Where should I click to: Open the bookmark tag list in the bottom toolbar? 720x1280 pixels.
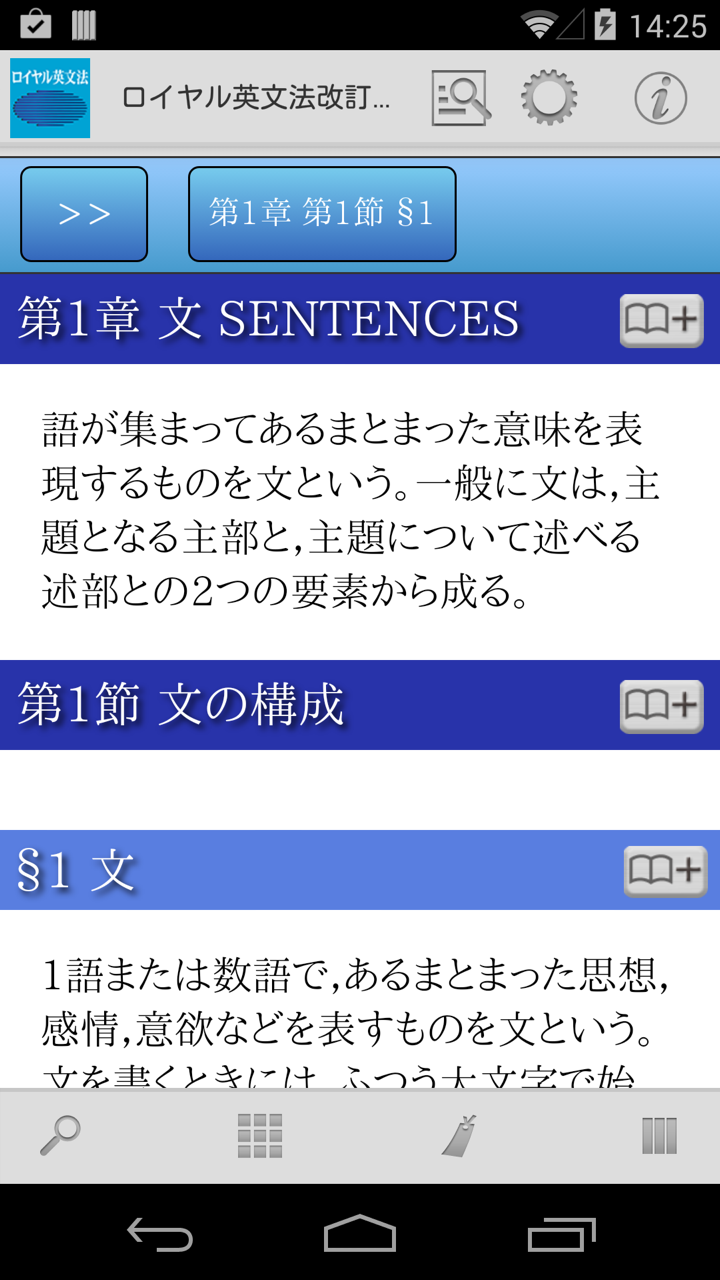[460, 1136]
